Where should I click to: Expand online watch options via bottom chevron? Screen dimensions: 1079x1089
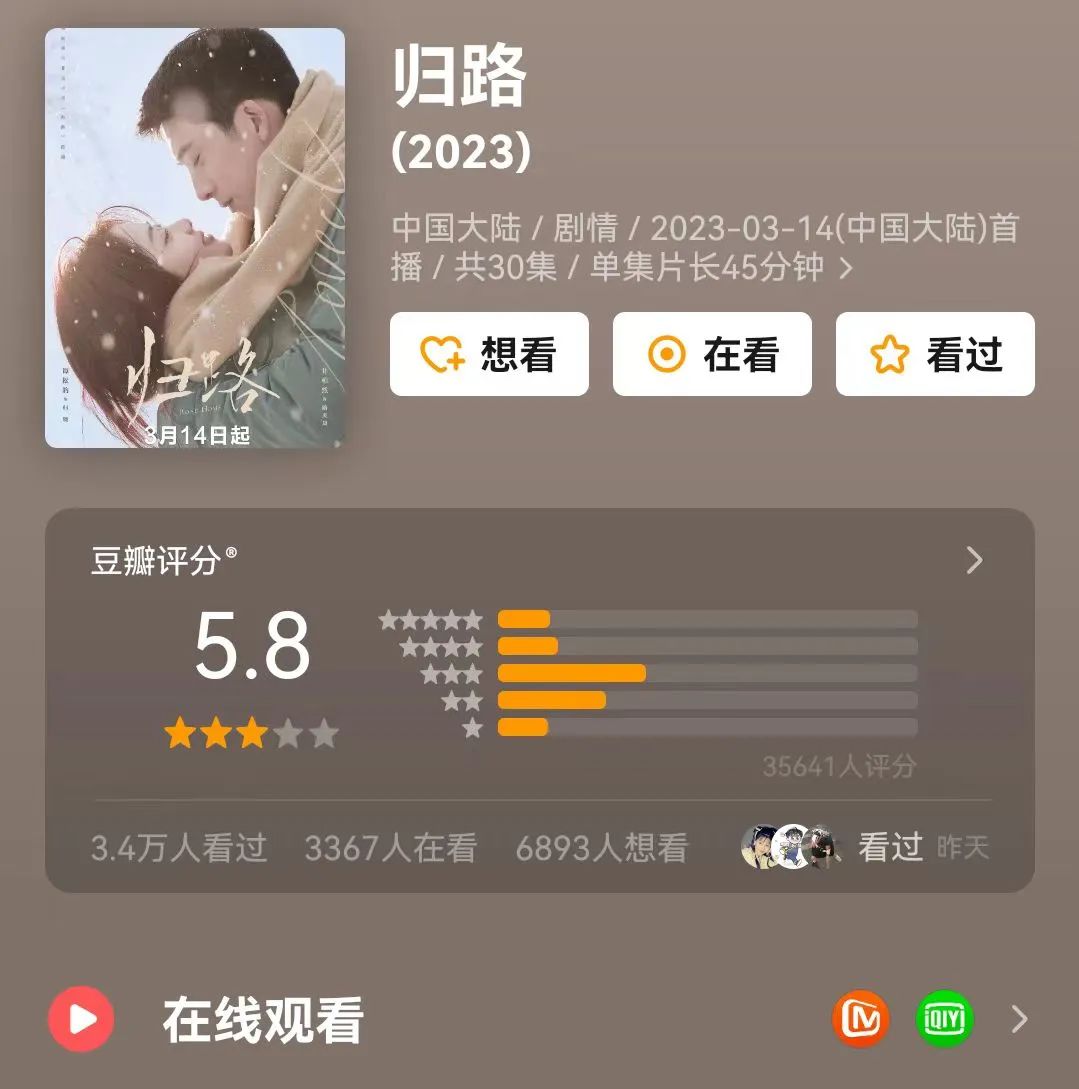pos(1019,1018)
